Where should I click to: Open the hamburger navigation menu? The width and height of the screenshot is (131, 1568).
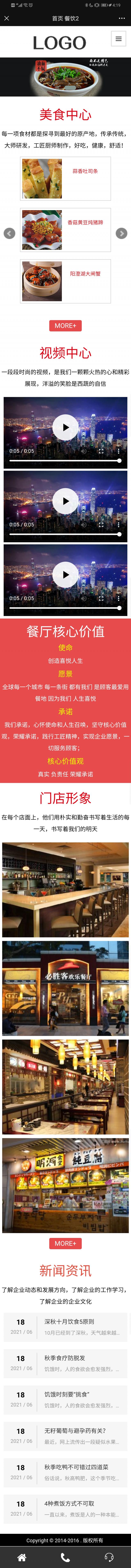(x=118, y=39)
